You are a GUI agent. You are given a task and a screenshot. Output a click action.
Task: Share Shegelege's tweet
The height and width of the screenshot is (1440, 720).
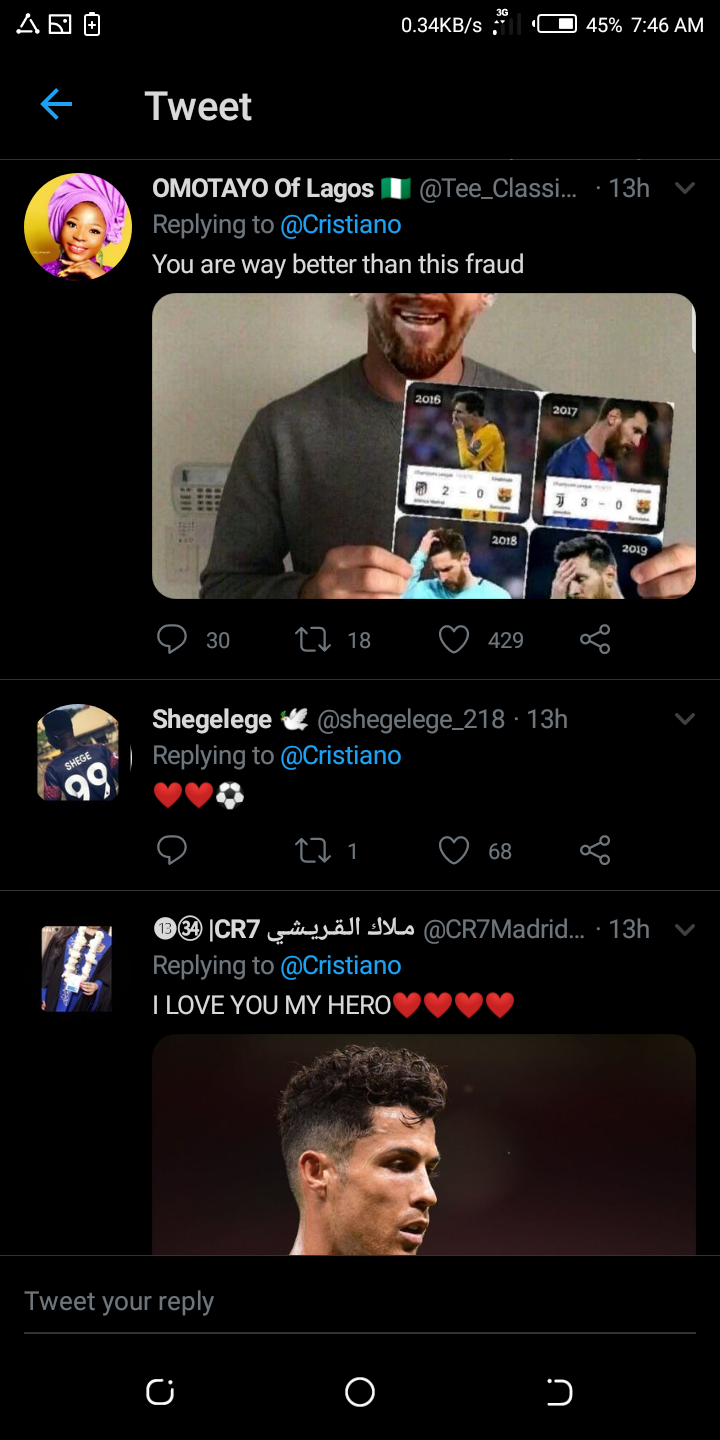[595, 850]
